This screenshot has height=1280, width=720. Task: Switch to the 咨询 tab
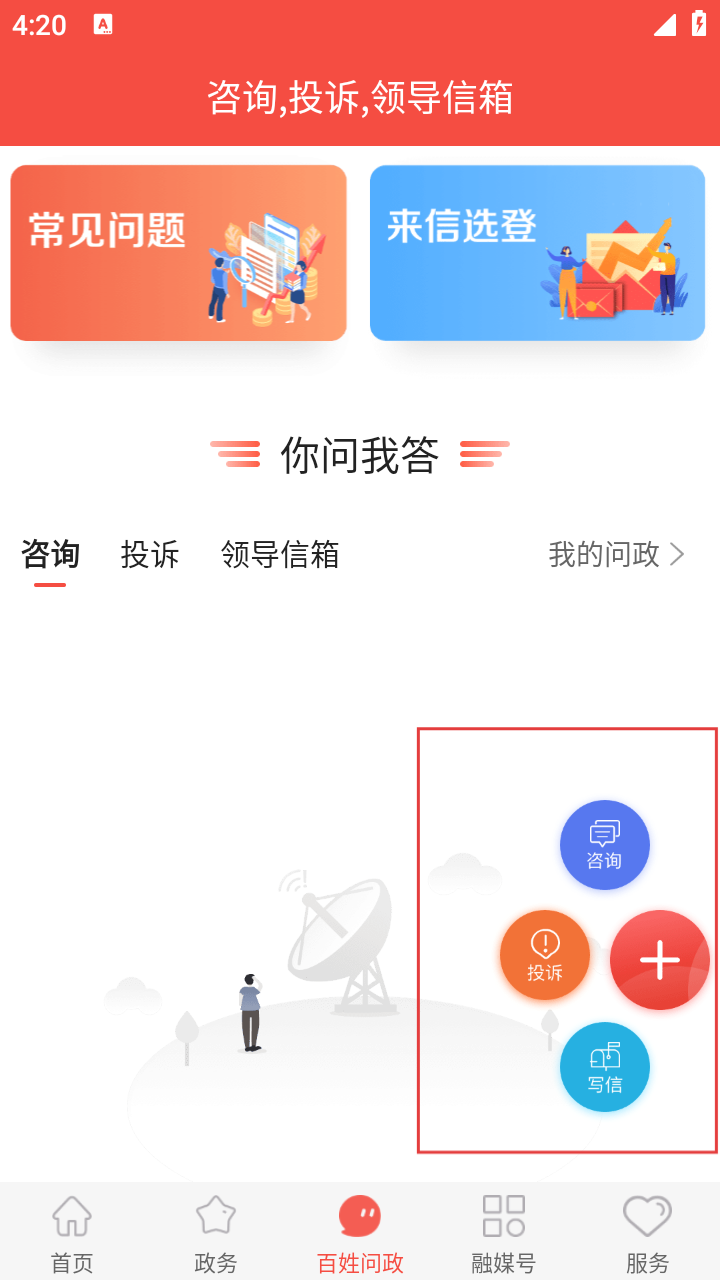[x=50, y=555]
